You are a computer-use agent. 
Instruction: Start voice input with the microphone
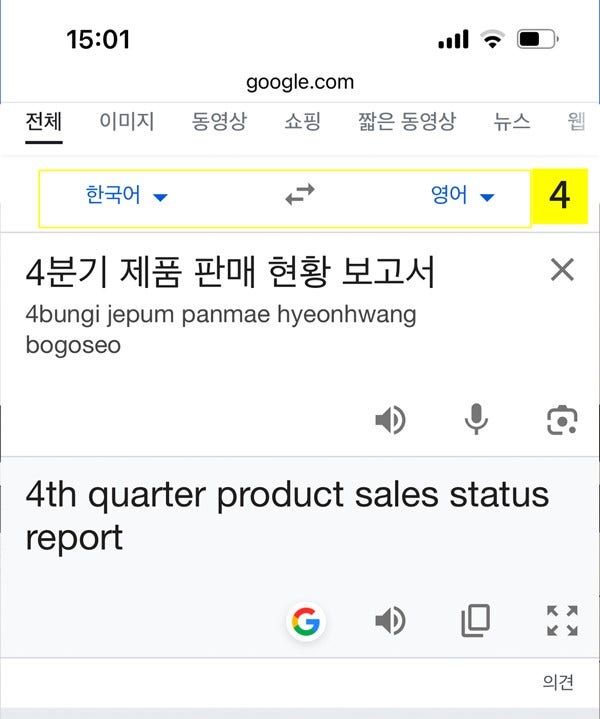477,421
